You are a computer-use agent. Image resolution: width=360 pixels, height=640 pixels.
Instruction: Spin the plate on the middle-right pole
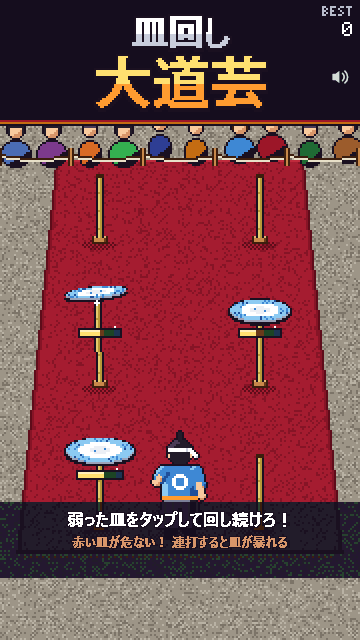tap(260, 311)
